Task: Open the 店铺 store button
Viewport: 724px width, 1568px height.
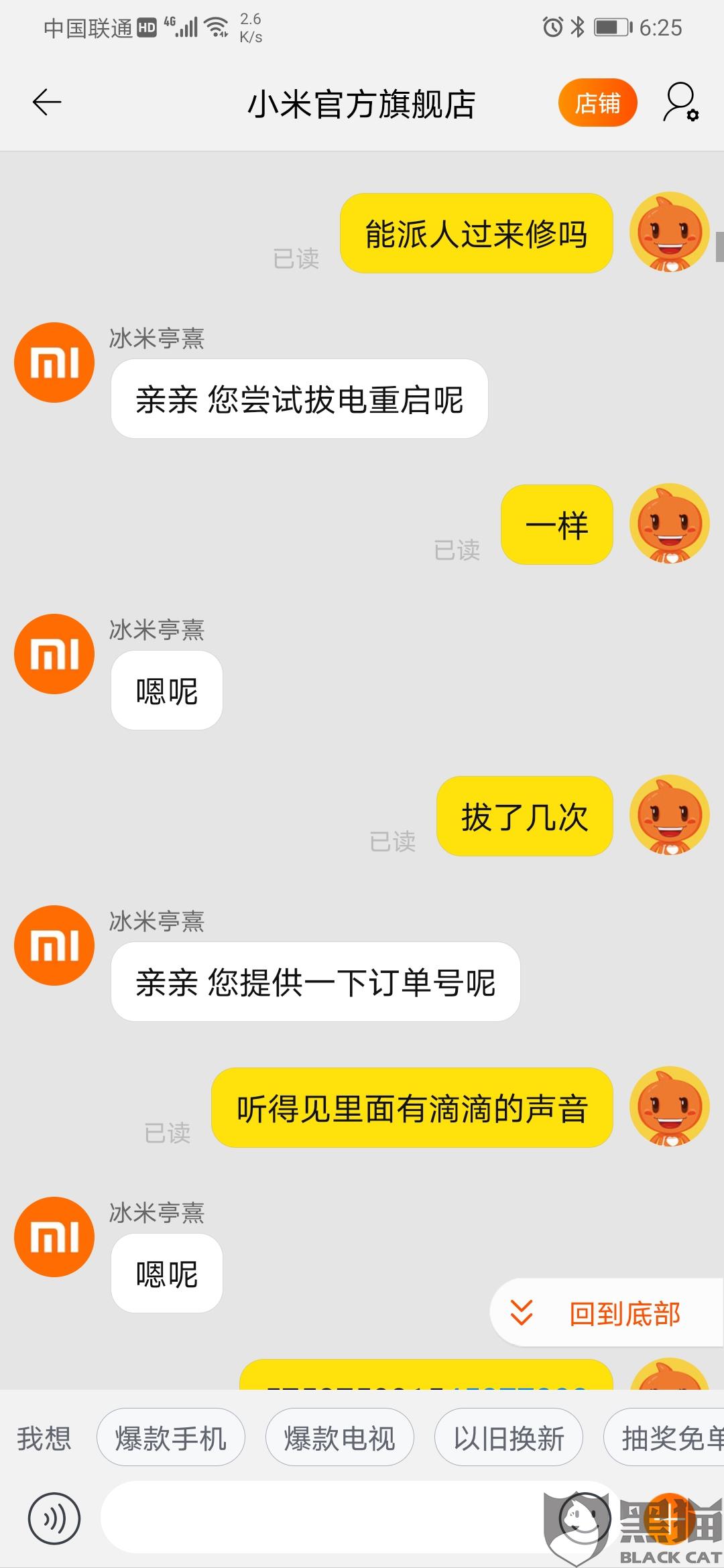Action: (597, 103)
